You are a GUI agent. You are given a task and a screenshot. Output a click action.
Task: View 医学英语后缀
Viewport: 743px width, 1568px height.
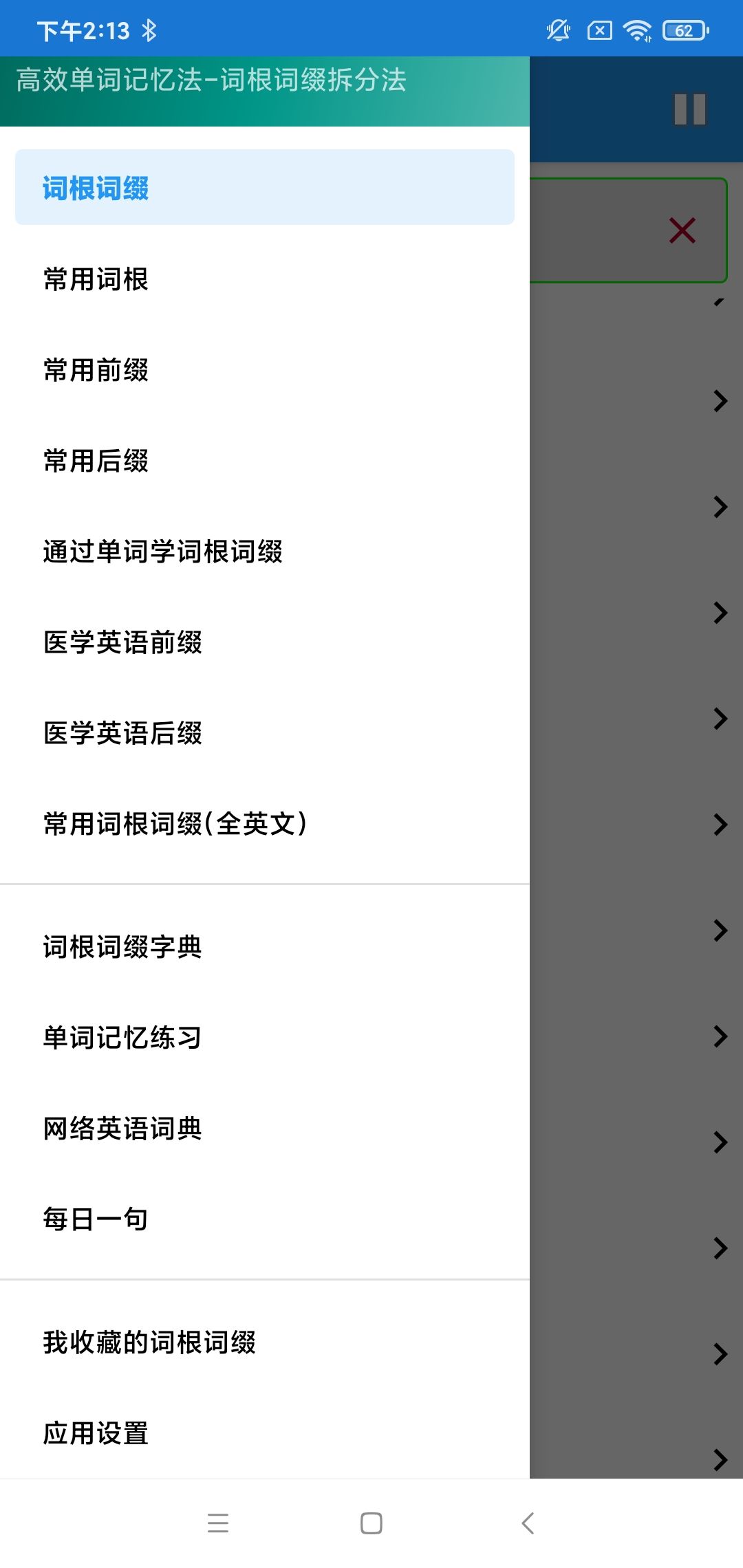click(265, 733)
